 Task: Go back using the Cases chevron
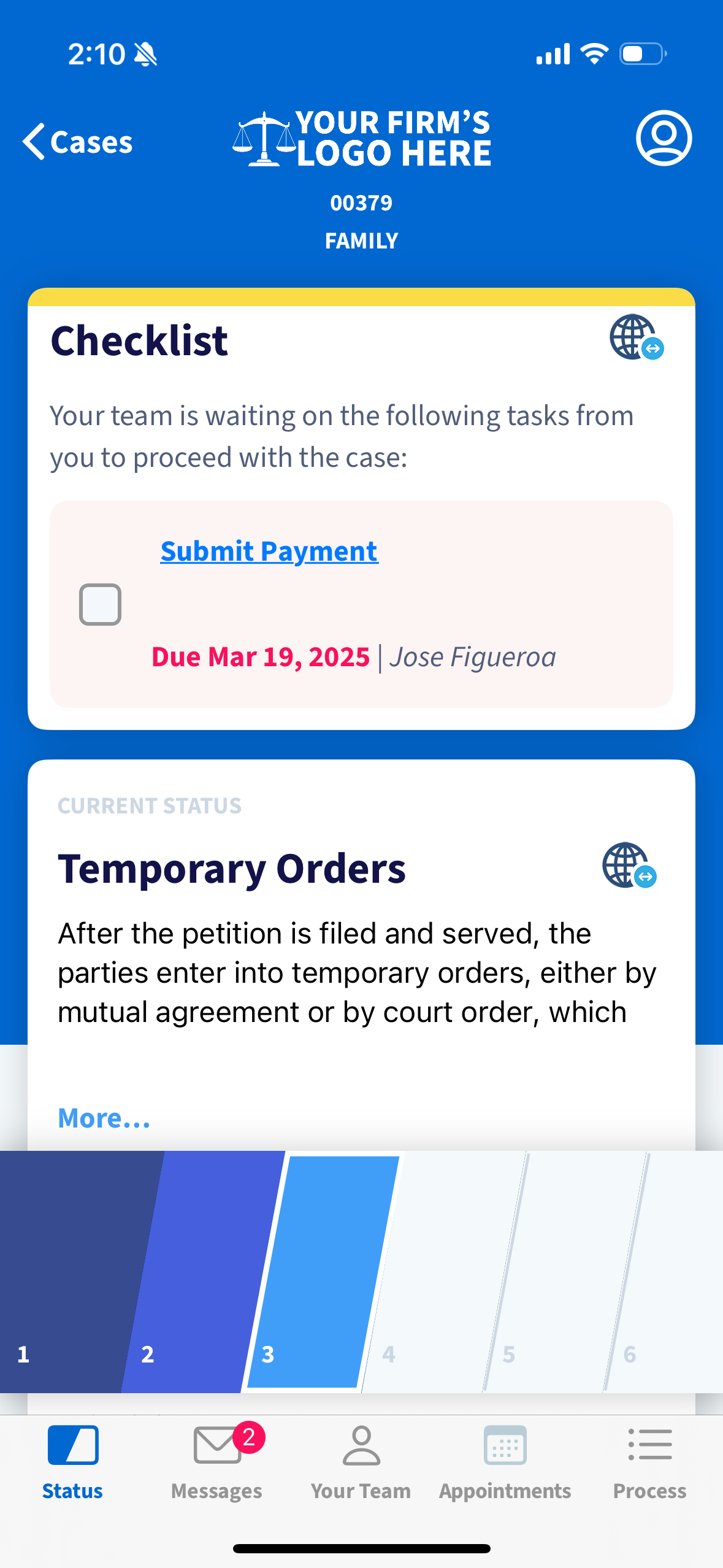point(77,140)
